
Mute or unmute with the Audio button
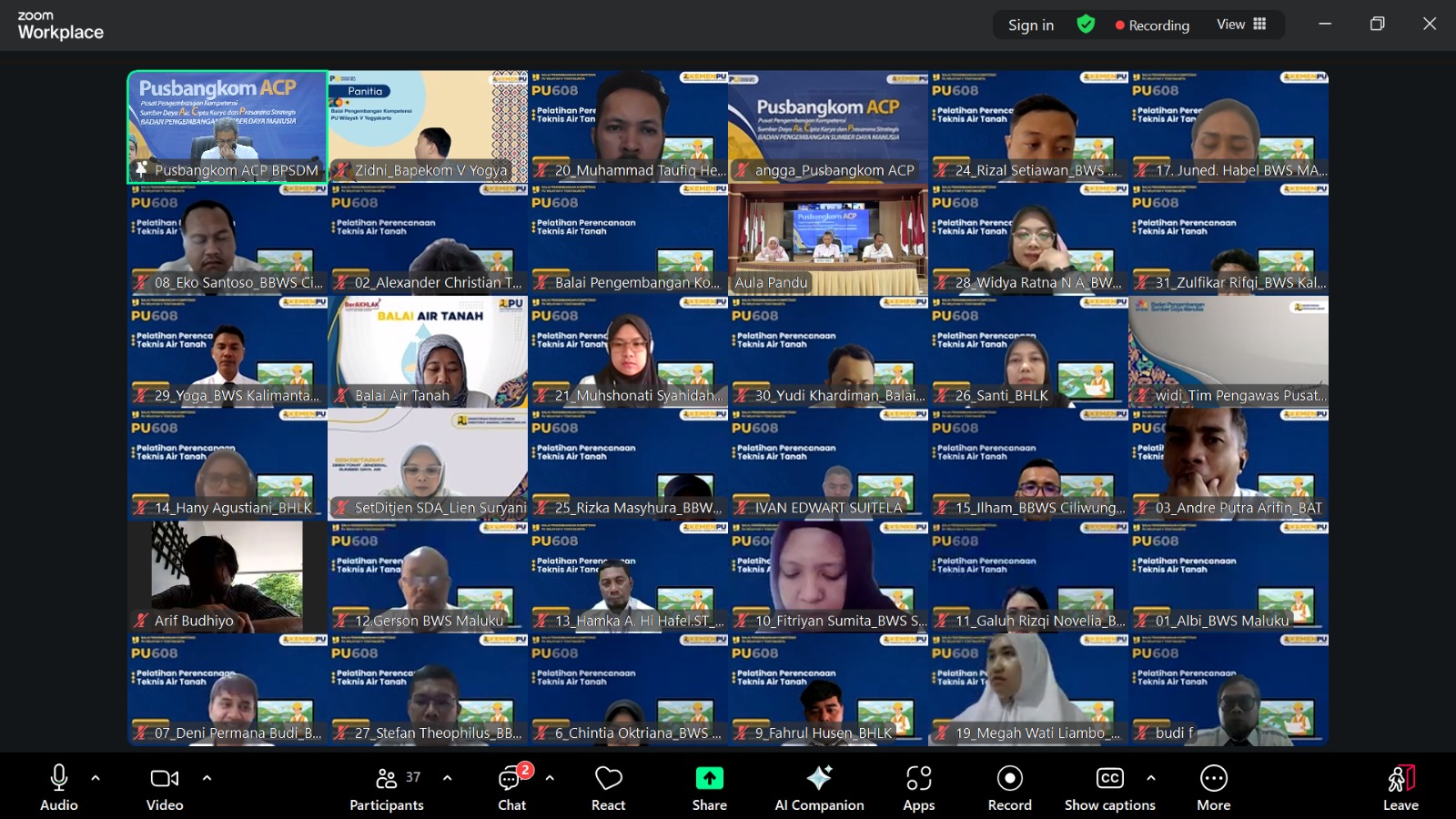59,787
